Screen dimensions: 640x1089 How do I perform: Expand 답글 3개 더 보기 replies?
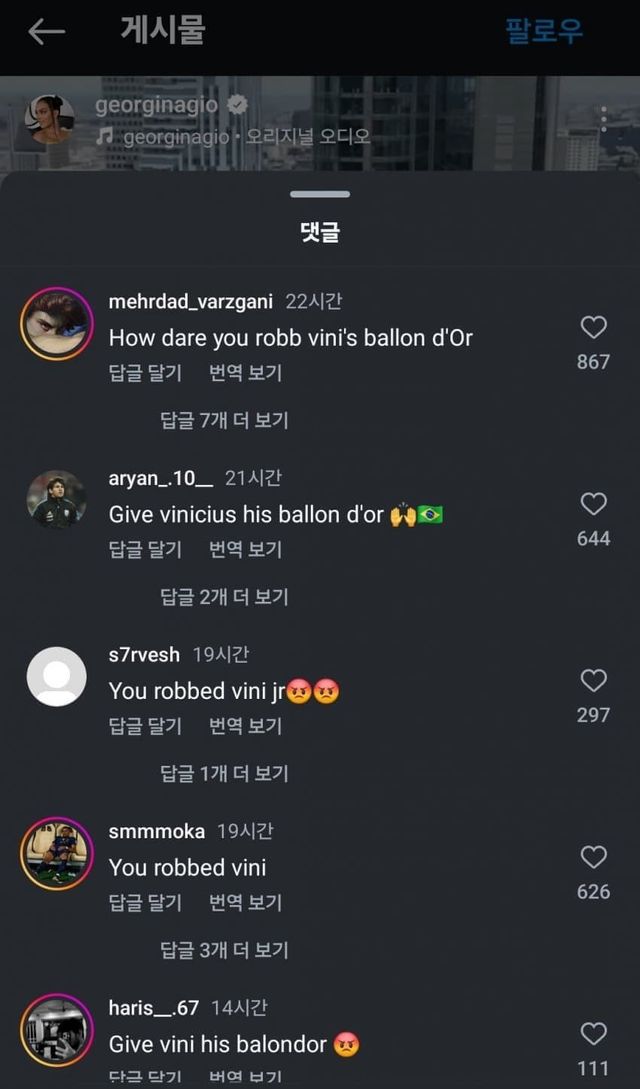coord(224,950)
